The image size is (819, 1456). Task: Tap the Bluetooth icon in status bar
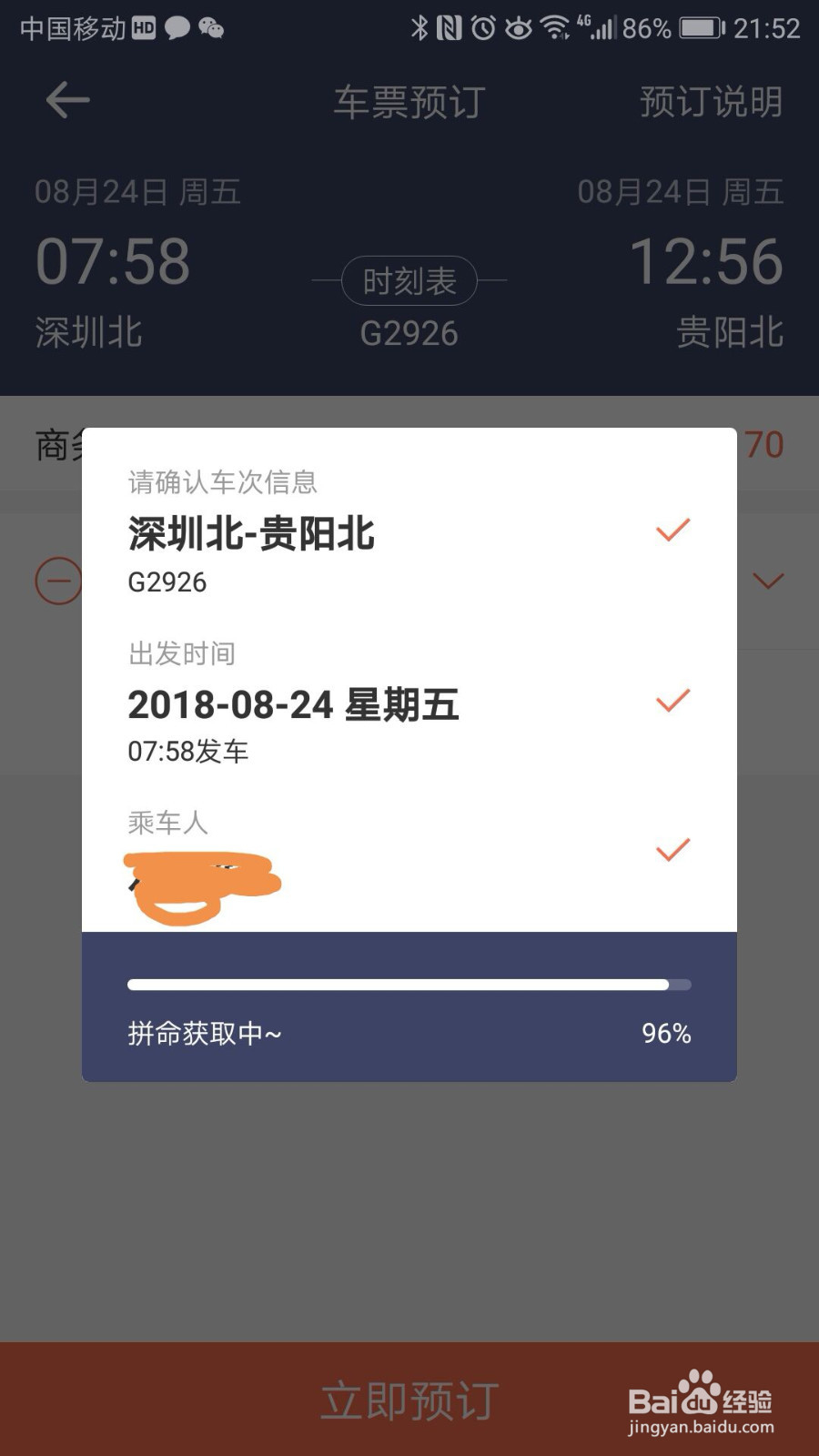[420, 27]
